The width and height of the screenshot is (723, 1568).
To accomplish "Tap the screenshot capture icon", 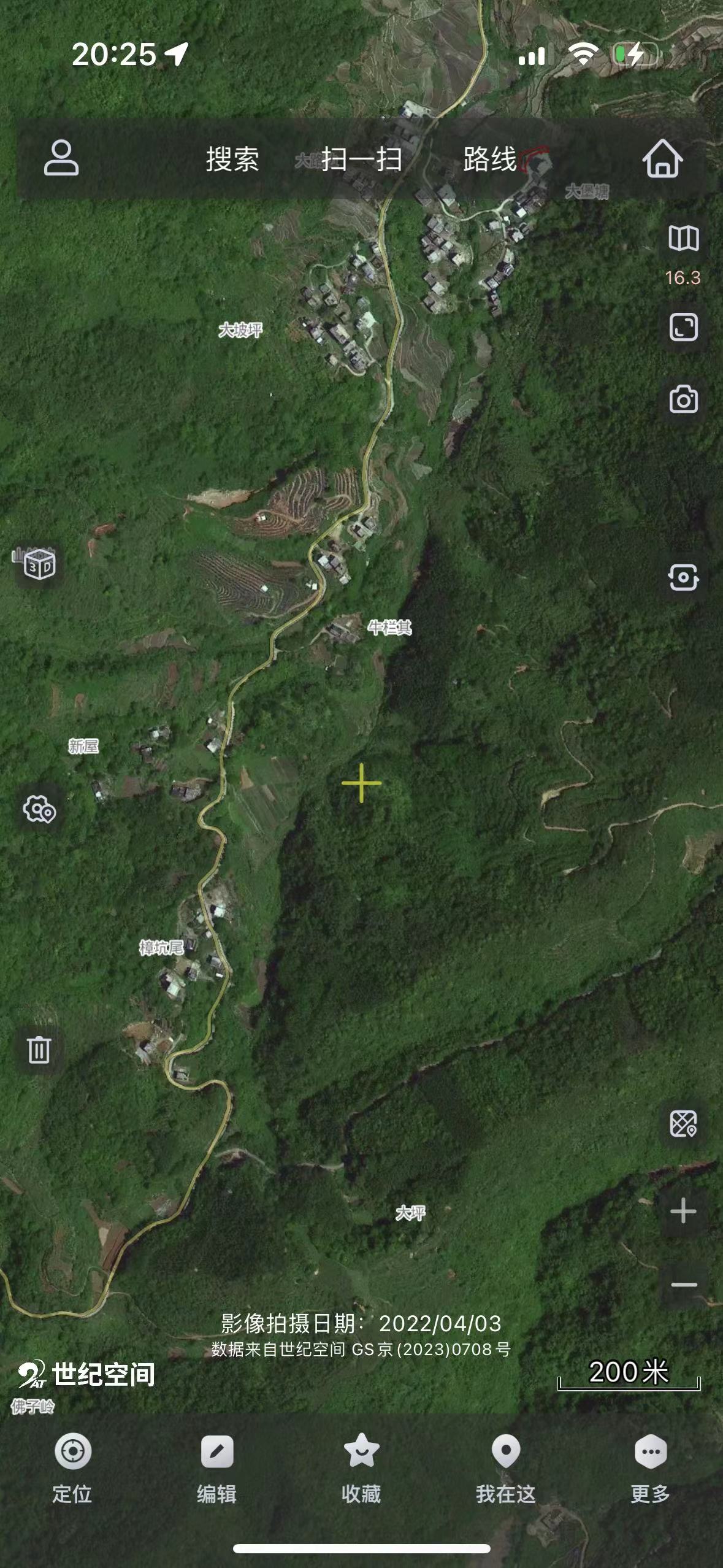I will 683,577.
